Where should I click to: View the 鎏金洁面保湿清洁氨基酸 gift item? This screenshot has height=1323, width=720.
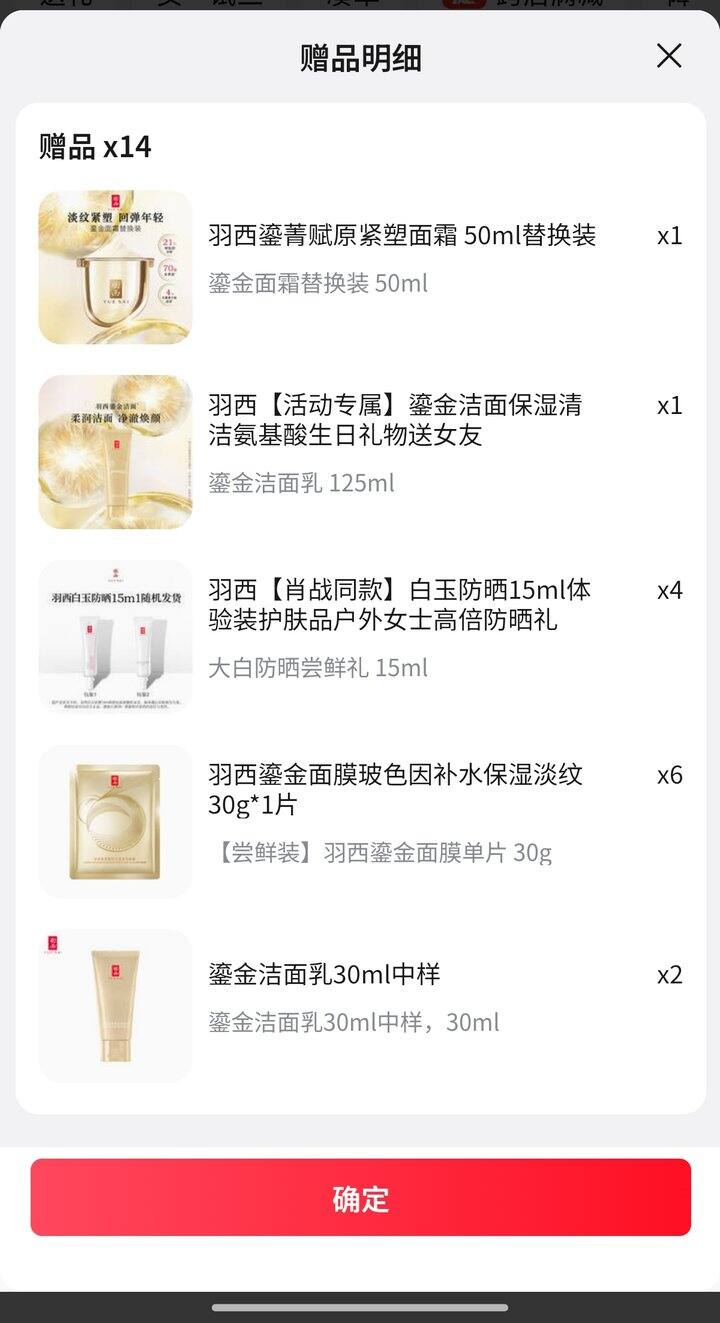pos(395,420)
